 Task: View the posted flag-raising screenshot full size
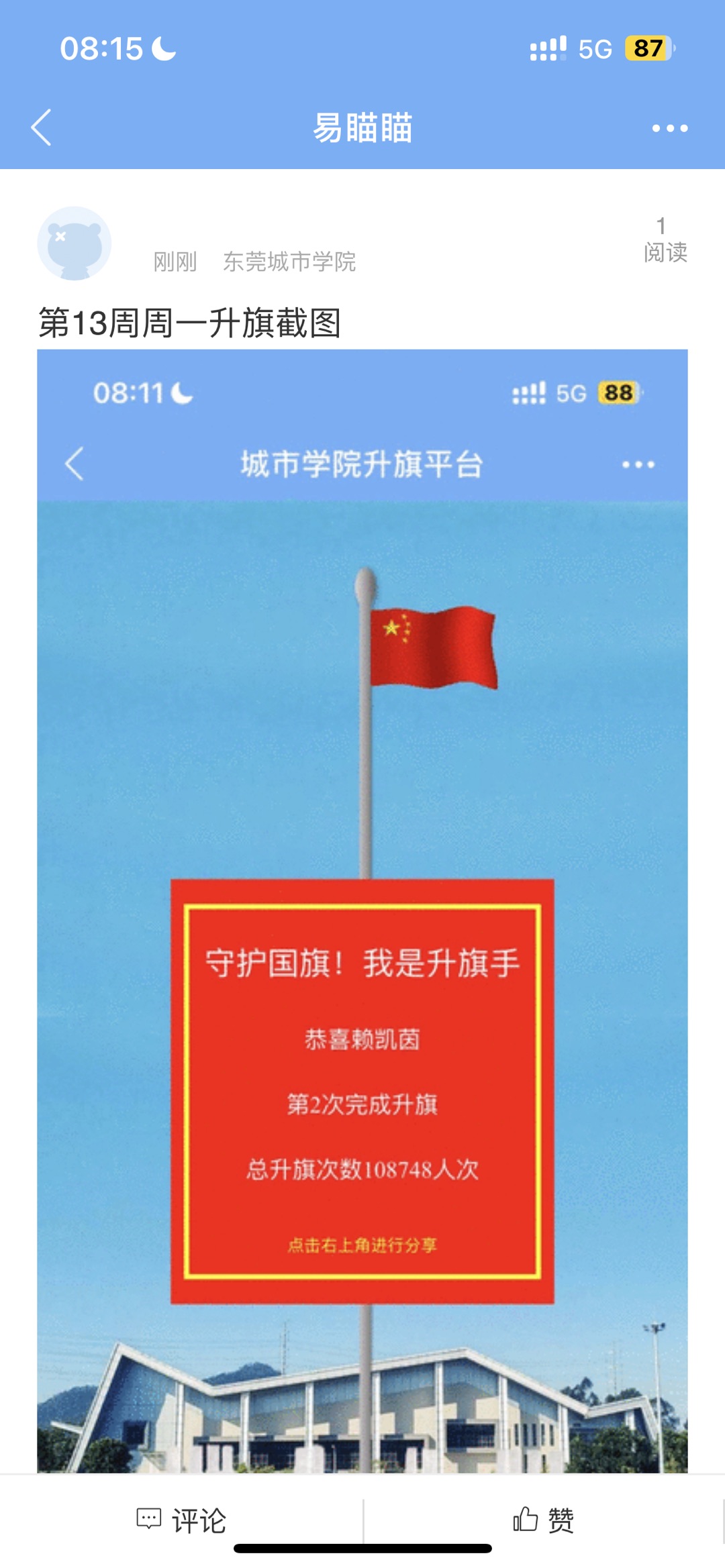pos(362,912)
